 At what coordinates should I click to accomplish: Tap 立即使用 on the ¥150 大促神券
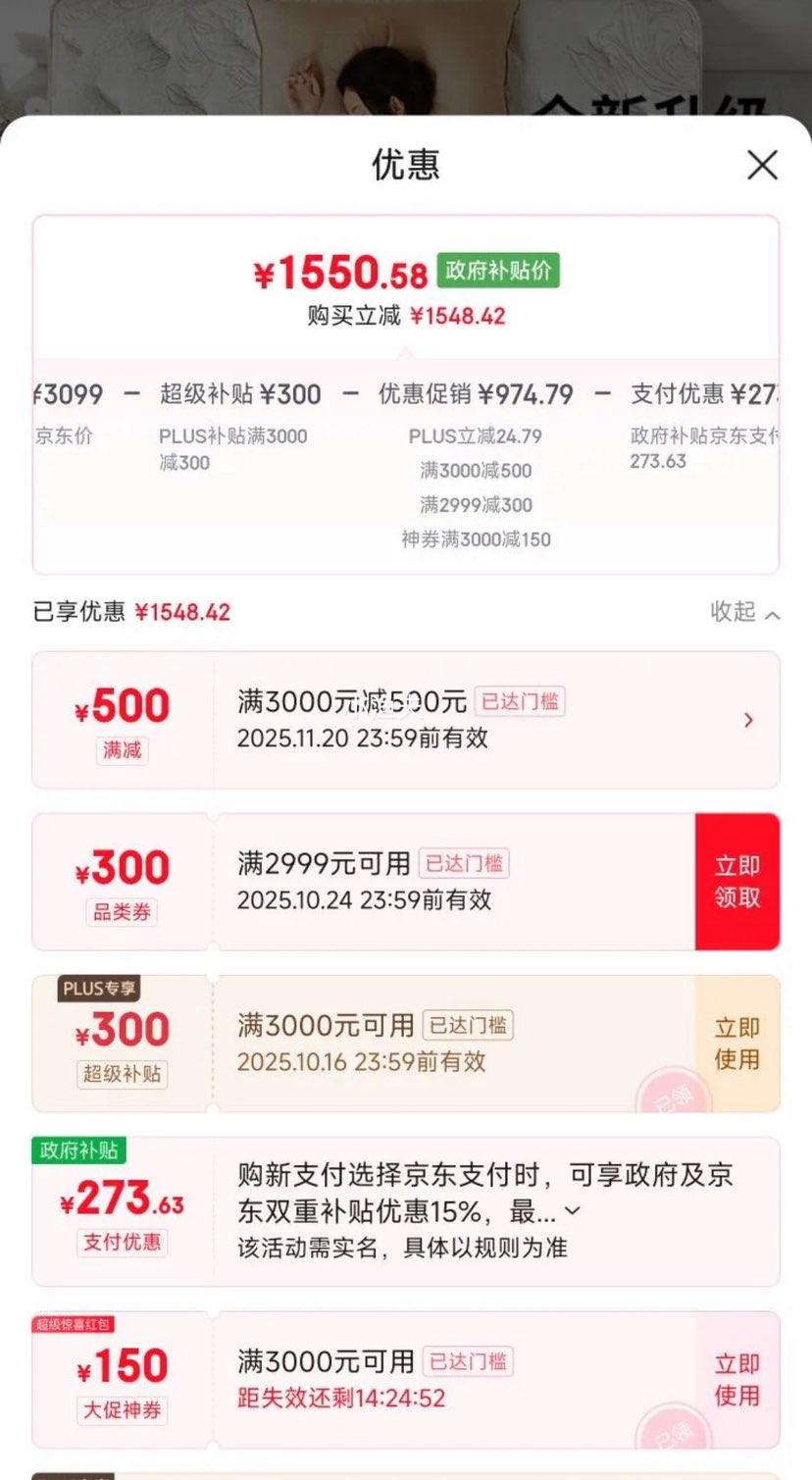(737, 1380)
